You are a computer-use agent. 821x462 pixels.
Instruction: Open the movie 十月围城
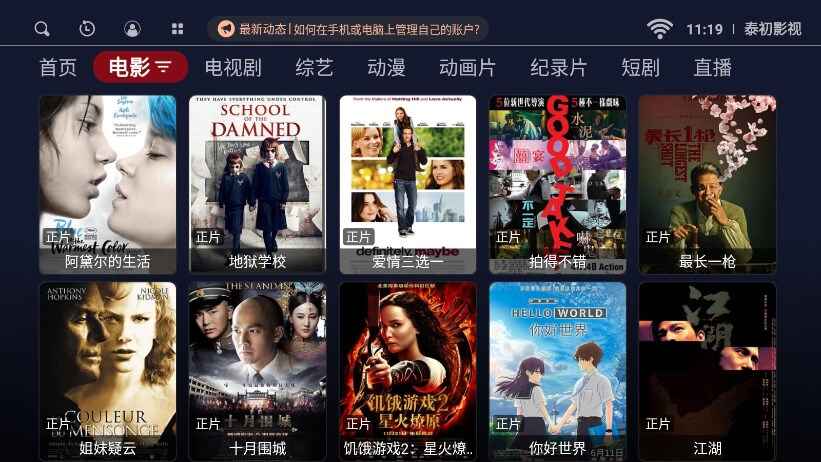point(257,370)
